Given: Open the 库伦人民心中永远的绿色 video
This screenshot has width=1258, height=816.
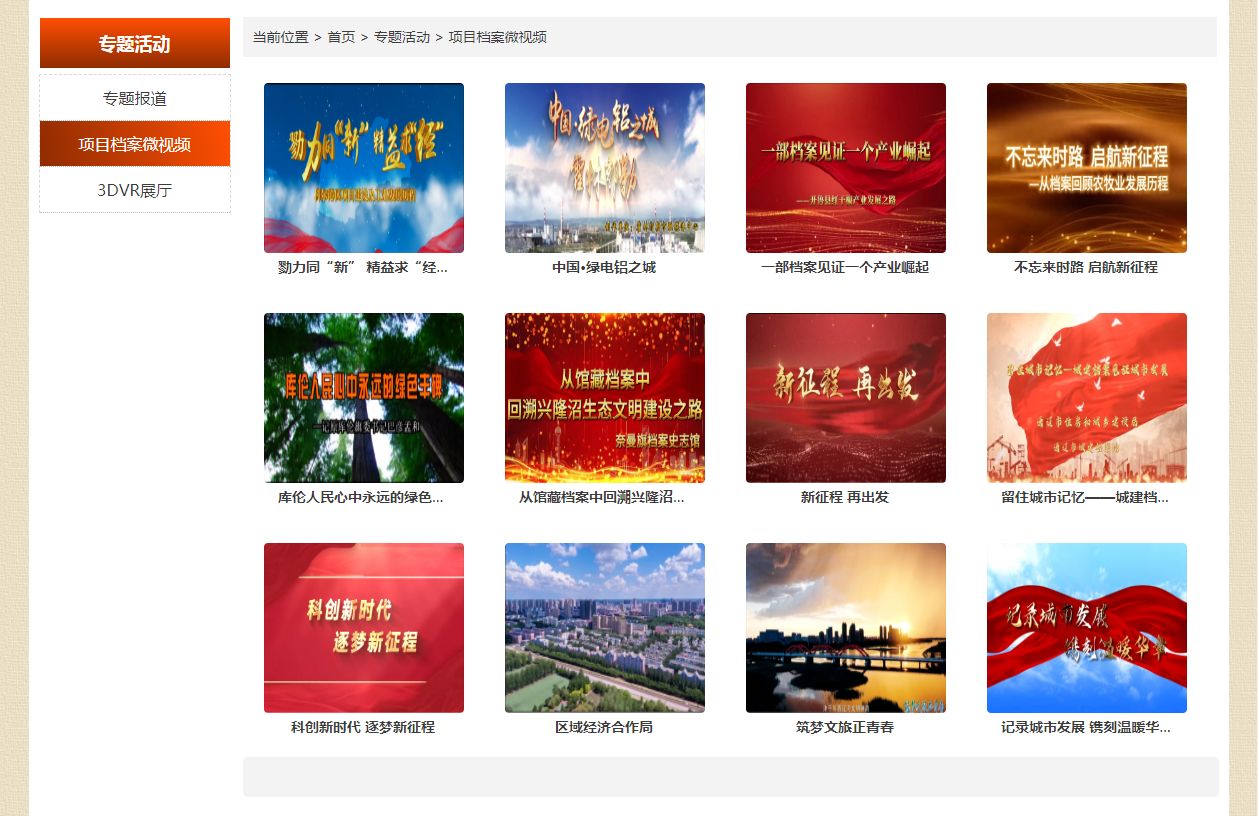Looking at the screenshot, I should pyautogui.click(x=364, y=398).
